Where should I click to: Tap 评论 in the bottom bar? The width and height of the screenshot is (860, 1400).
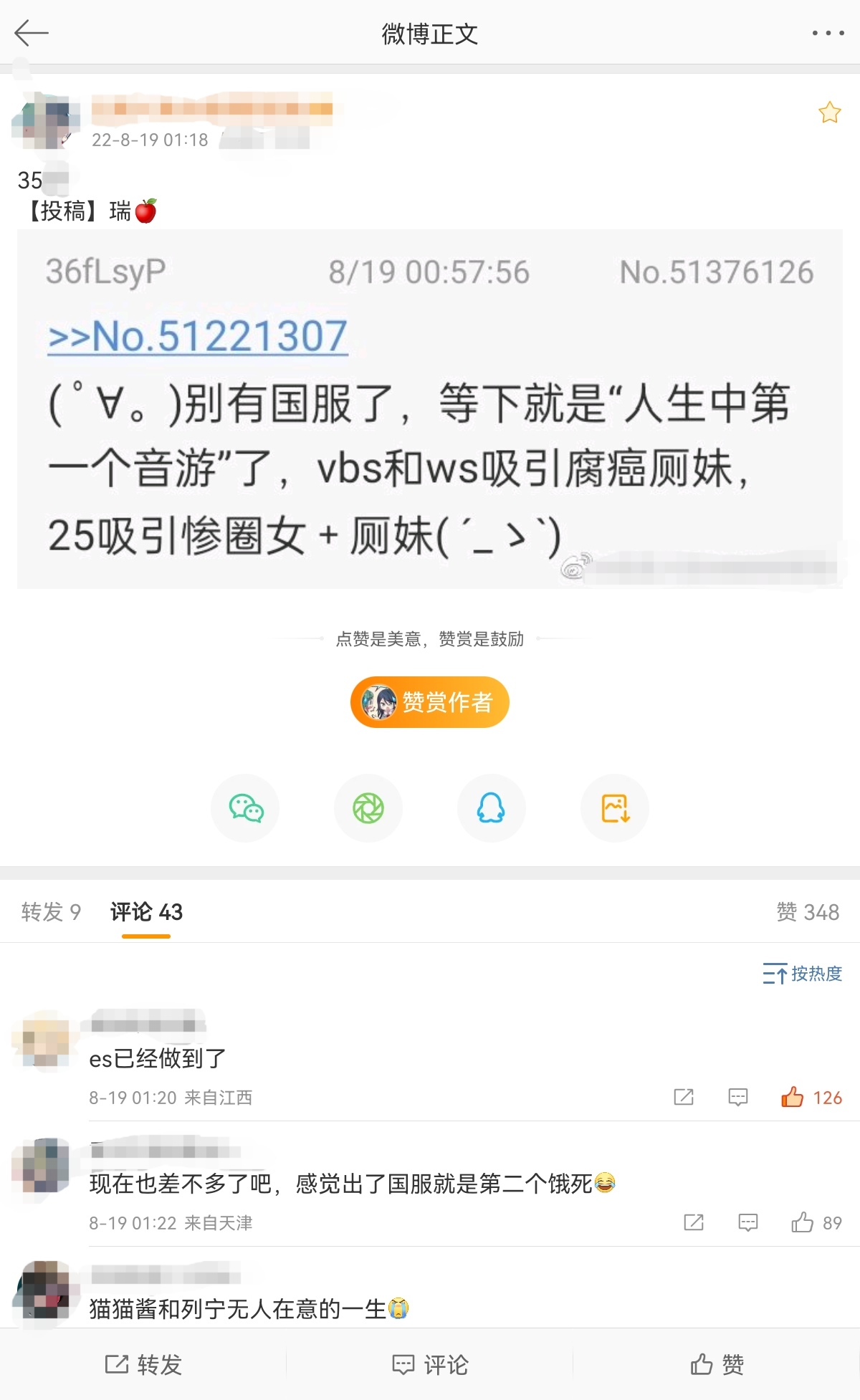430,1364
